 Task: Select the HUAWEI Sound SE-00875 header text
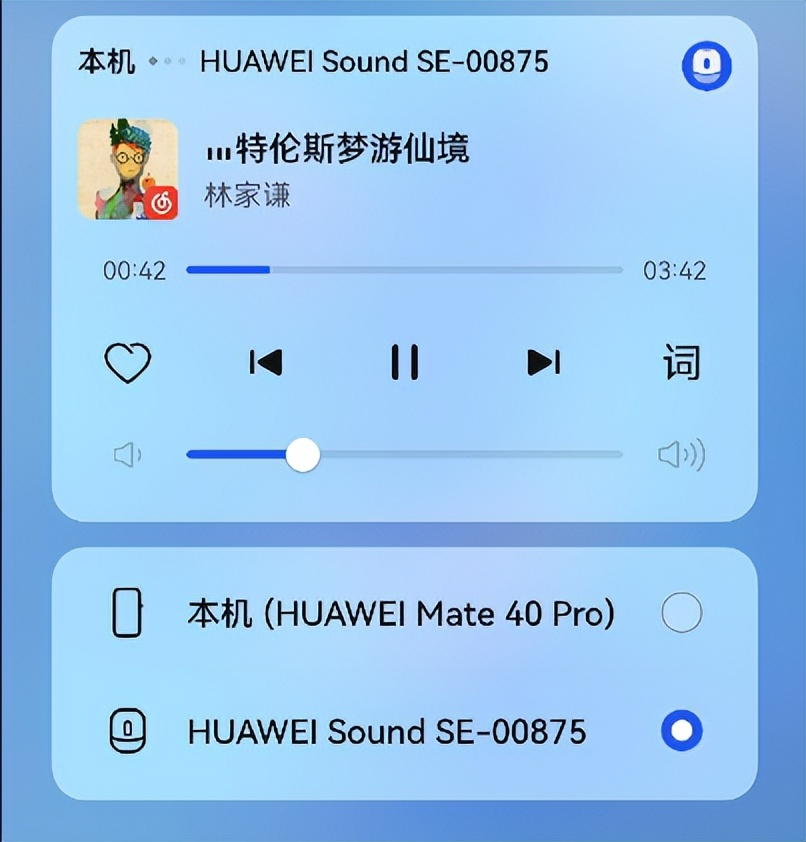pos(375,62)
